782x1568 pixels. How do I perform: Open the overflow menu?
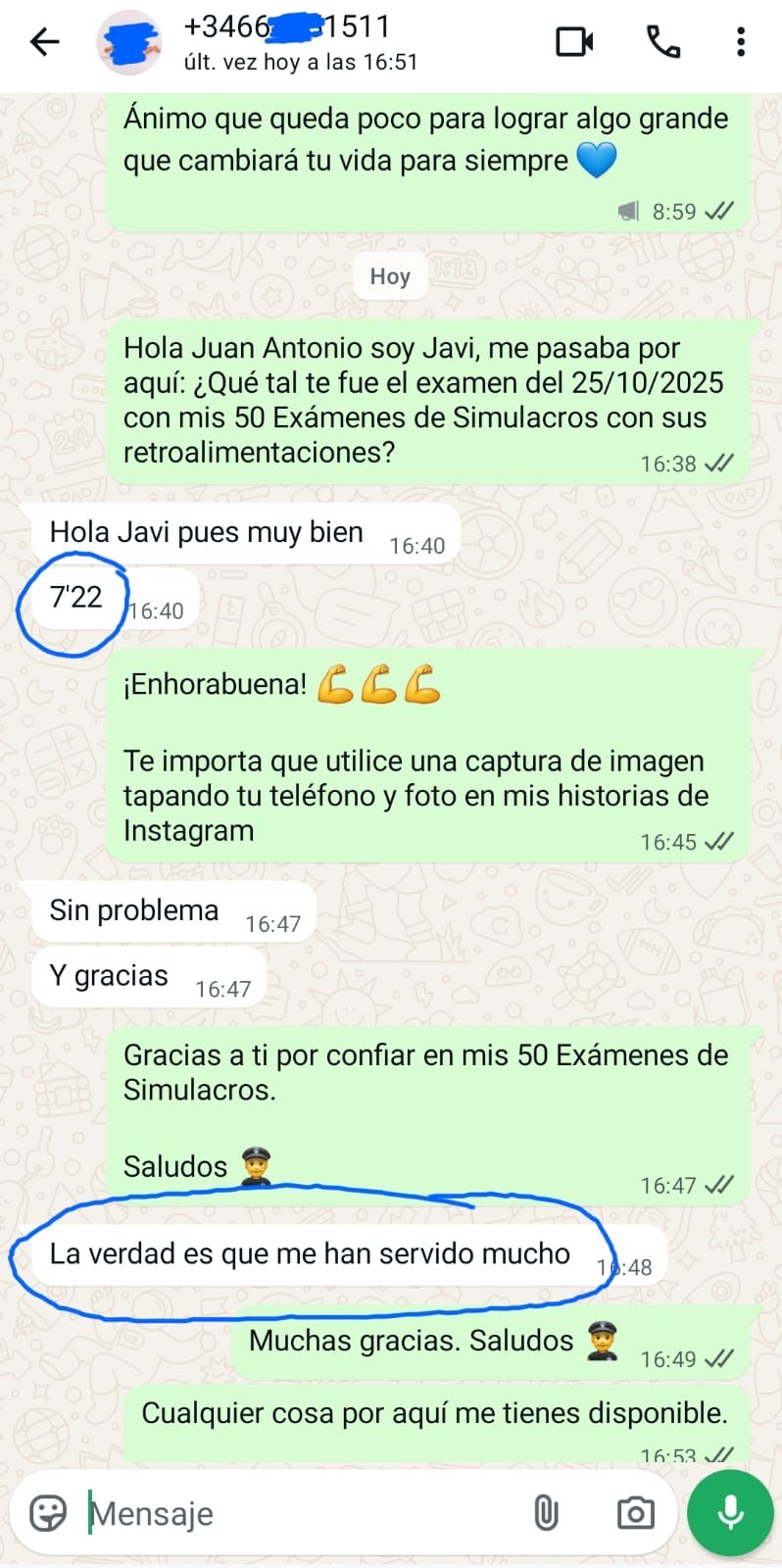pos(741,42)
